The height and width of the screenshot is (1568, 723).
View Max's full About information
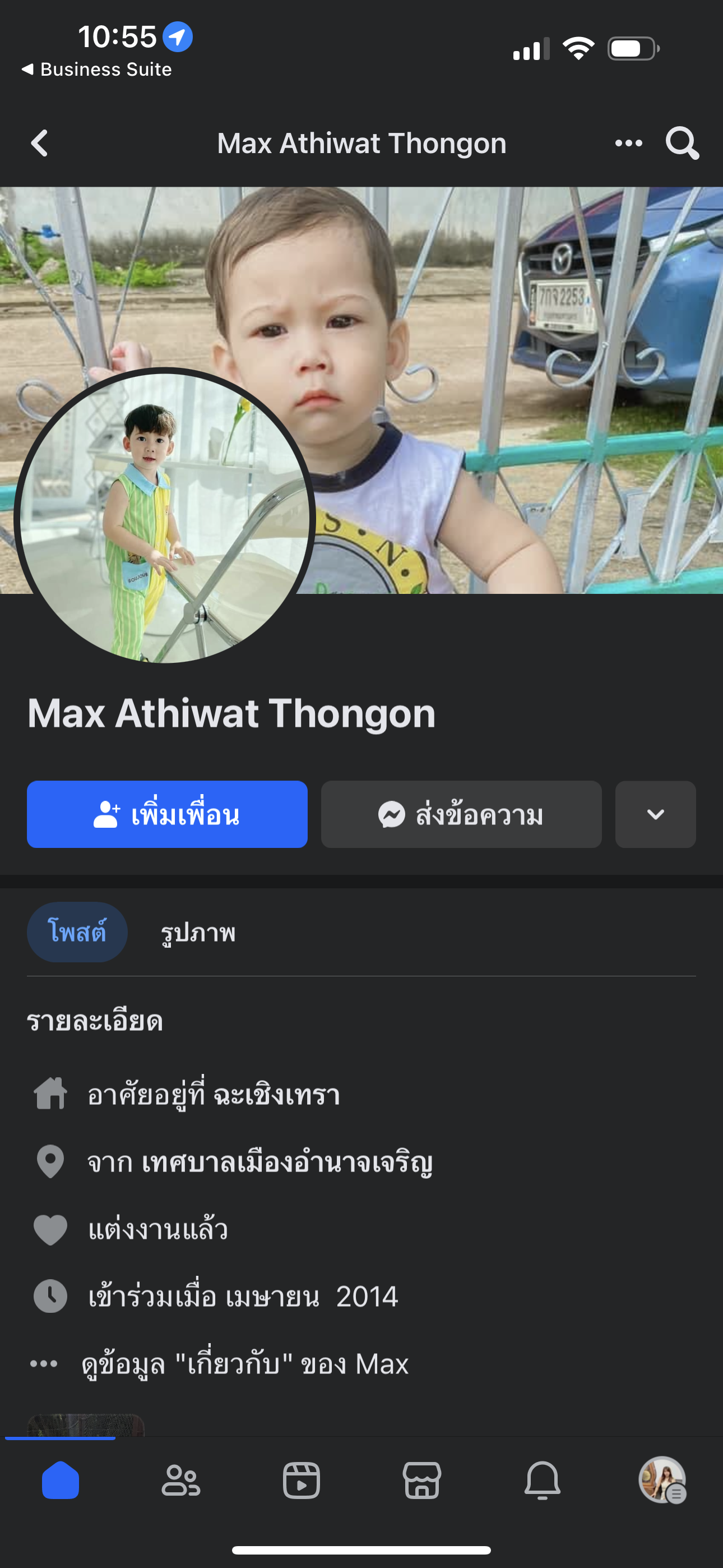245,1364
